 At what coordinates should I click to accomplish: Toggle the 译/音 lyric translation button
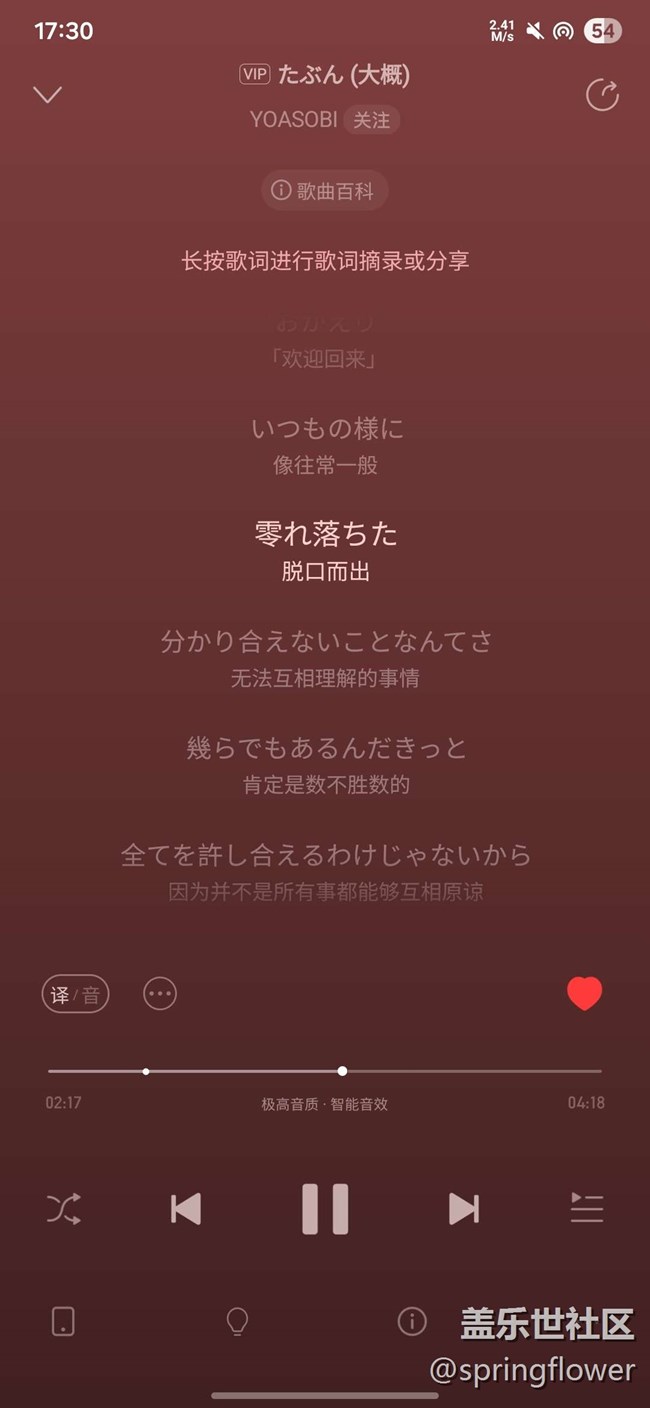(75, 994)
